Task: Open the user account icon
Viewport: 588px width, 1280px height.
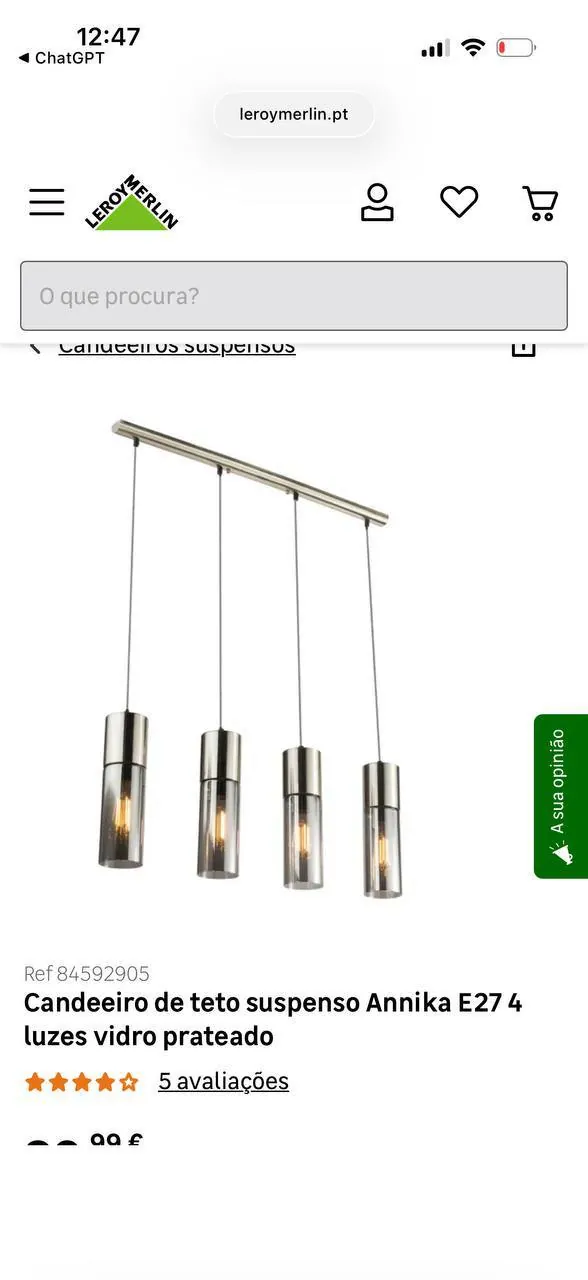Action: coord(377,202)
